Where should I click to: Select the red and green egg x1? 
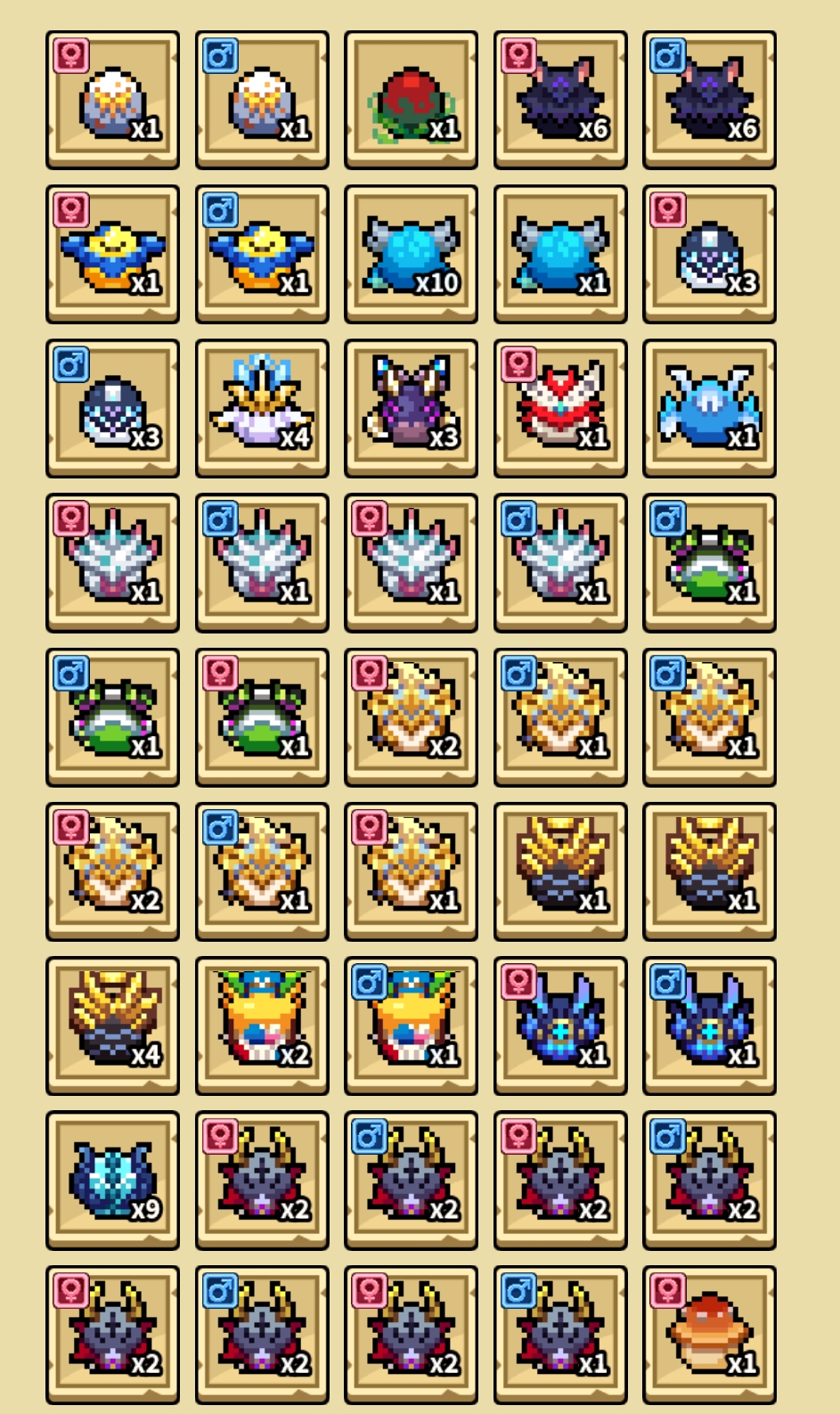coord(411,100)
